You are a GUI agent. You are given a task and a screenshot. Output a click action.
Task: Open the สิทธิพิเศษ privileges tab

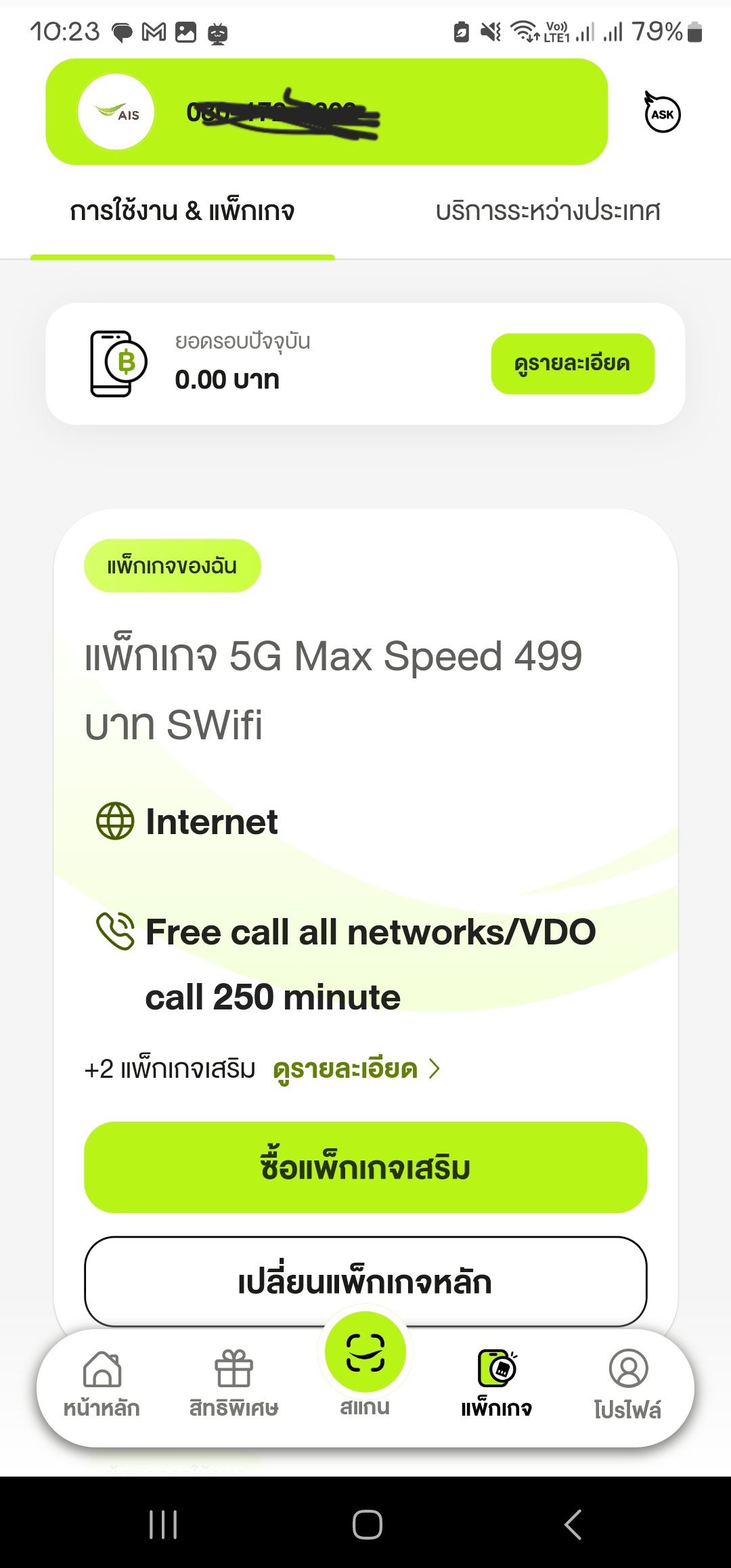point(234,1385)
